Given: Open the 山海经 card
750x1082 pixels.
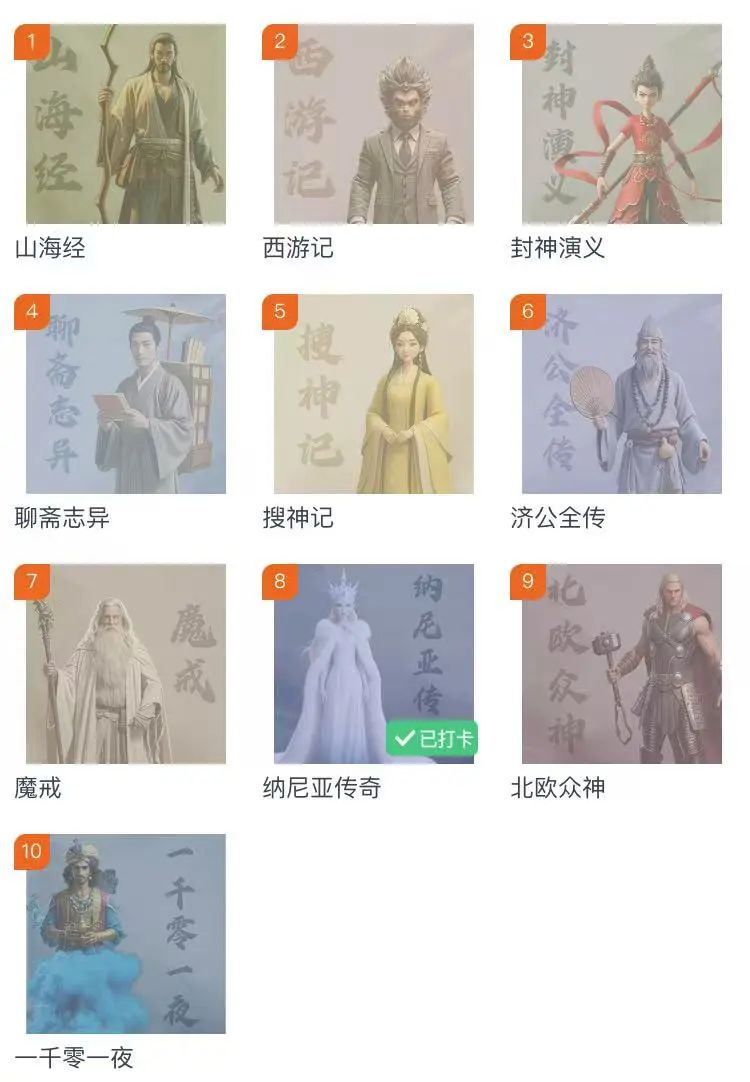Looking at the screenshot, I should (125, 125).
